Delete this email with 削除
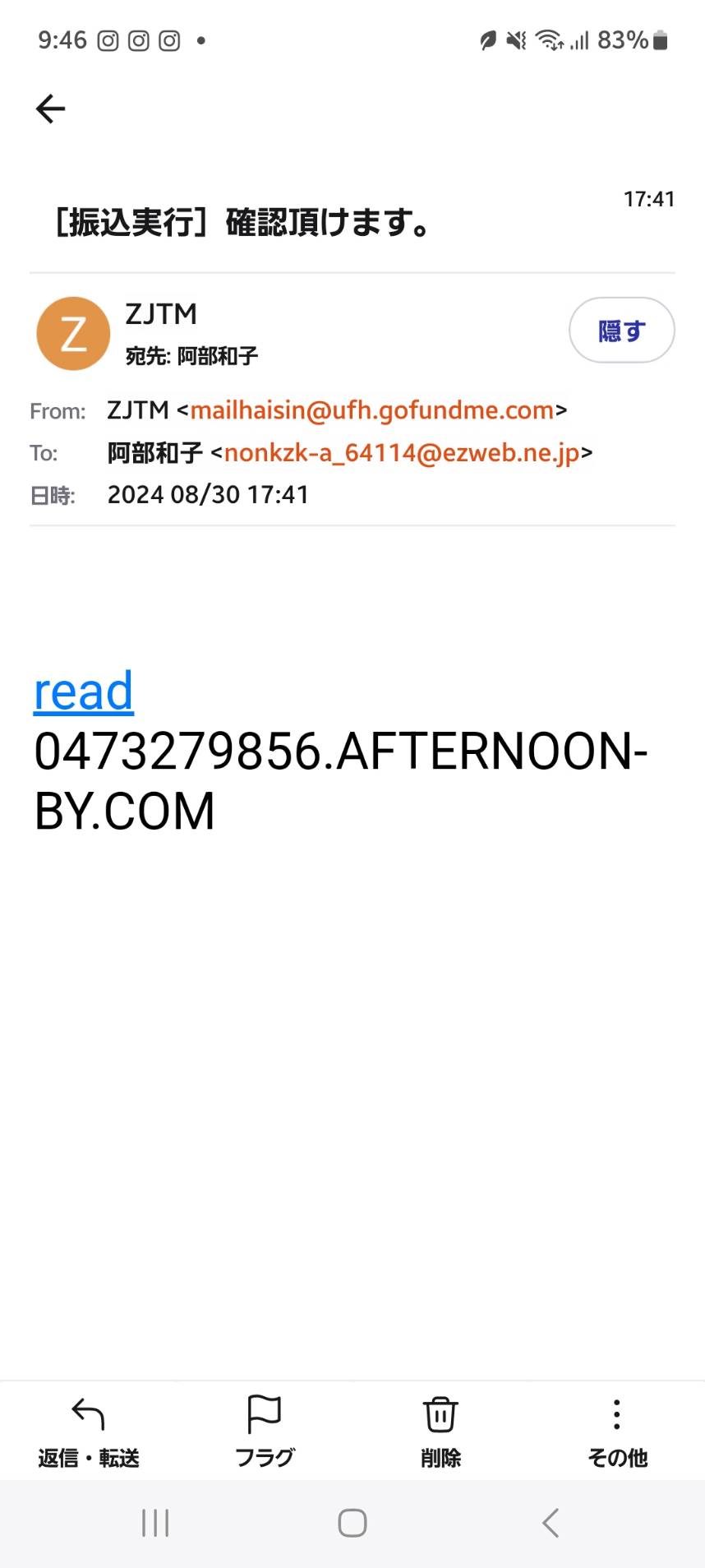 pyautogui.click(x=440, y=1432)
